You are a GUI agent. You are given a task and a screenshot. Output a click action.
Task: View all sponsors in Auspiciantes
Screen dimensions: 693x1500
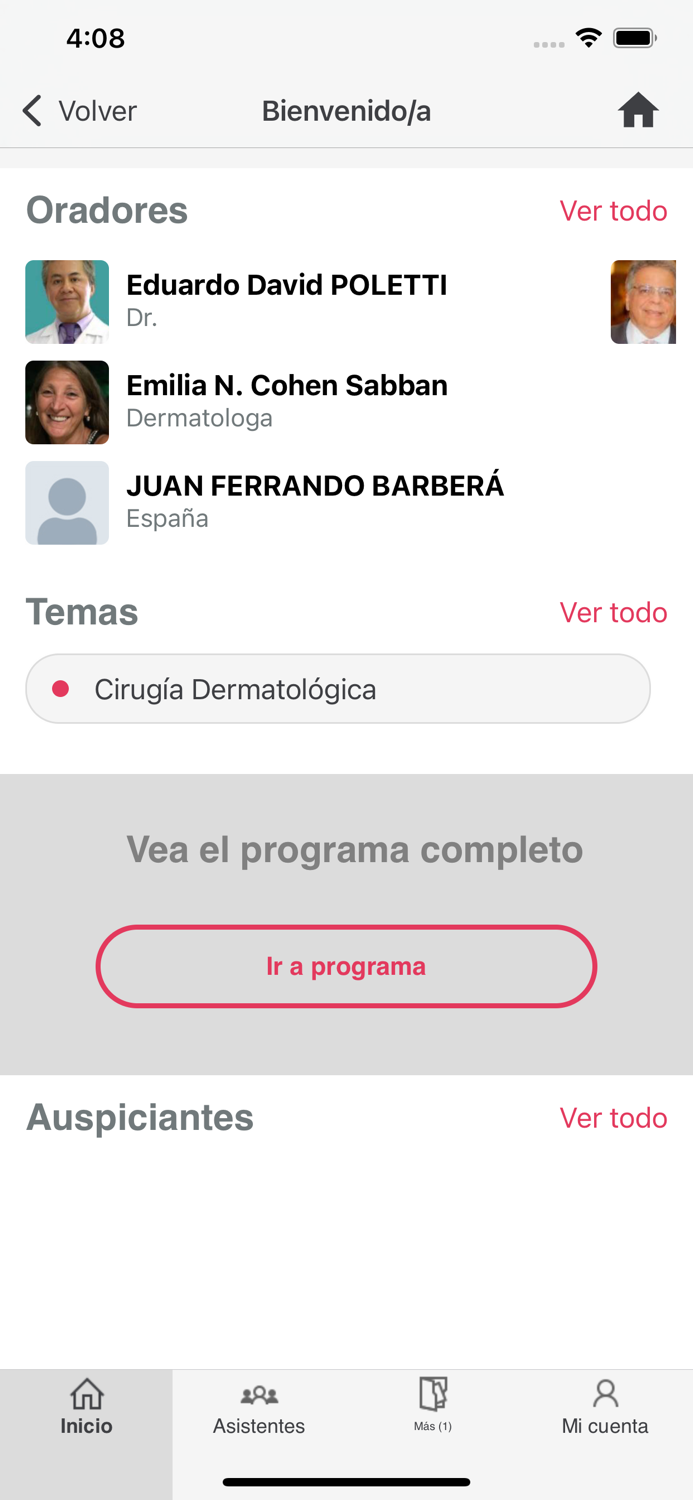613,1118
